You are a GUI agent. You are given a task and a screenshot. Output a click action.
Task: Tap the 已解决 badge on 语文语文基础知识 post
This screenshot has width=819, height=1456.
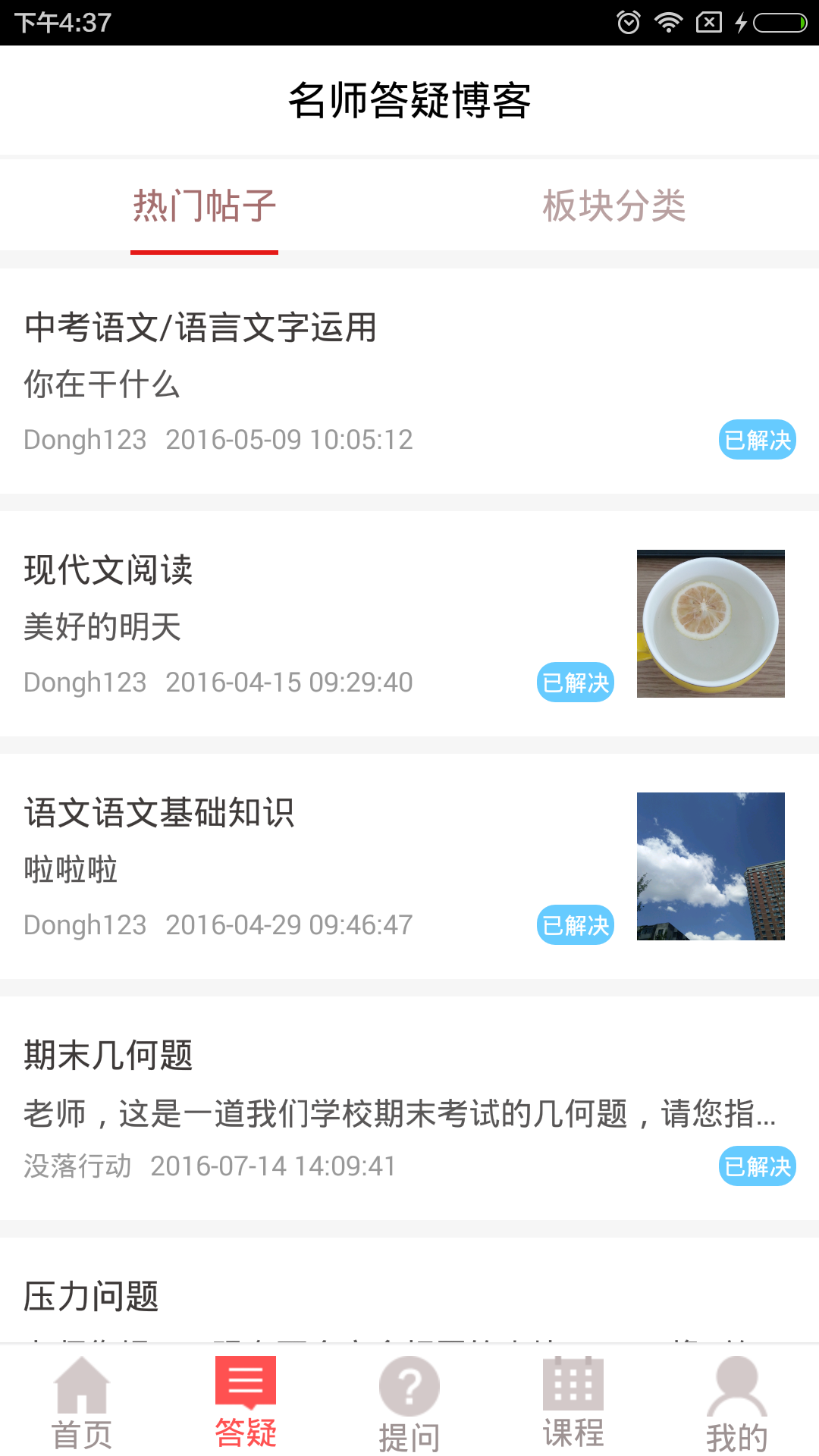tap(575, 924)
